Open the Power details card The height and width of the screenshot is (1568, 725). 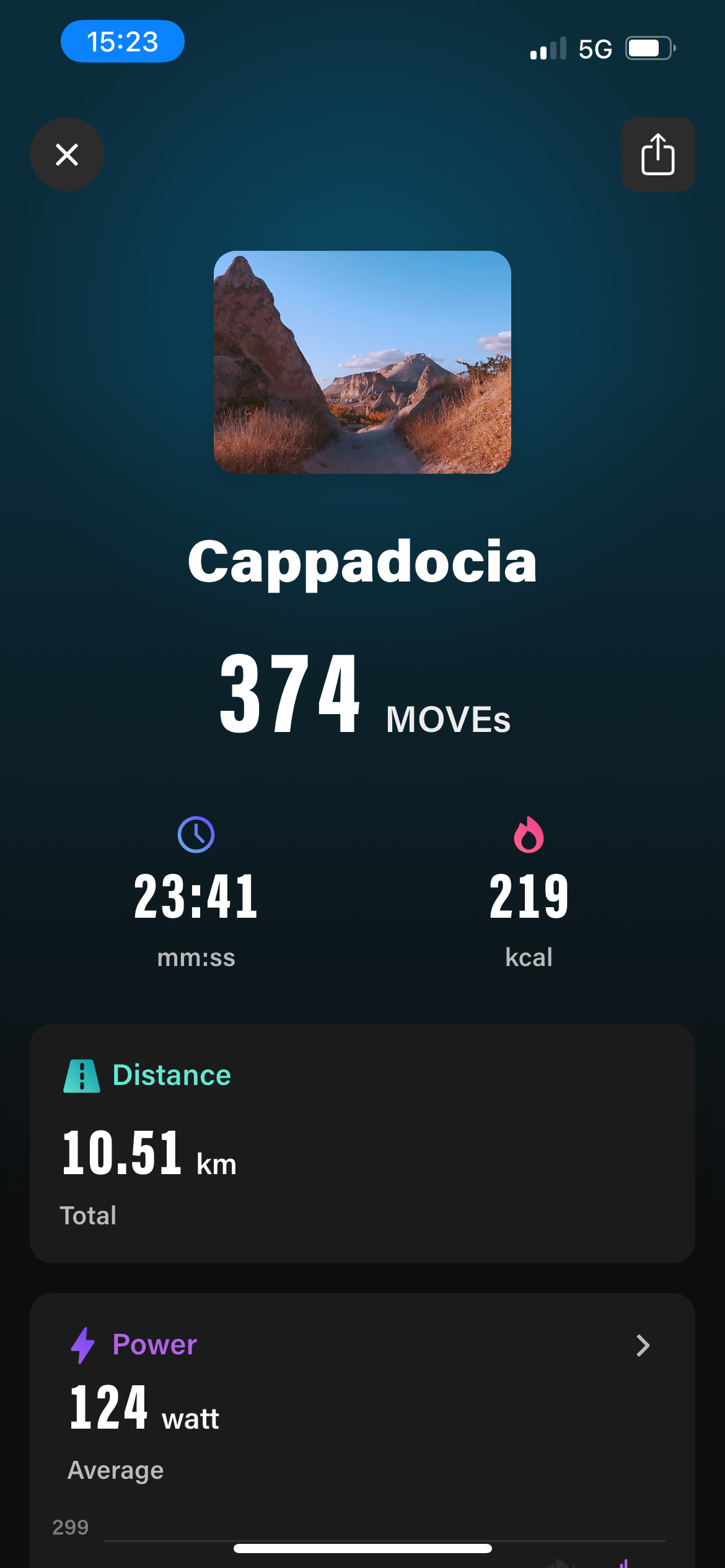tap(643, 1345)
